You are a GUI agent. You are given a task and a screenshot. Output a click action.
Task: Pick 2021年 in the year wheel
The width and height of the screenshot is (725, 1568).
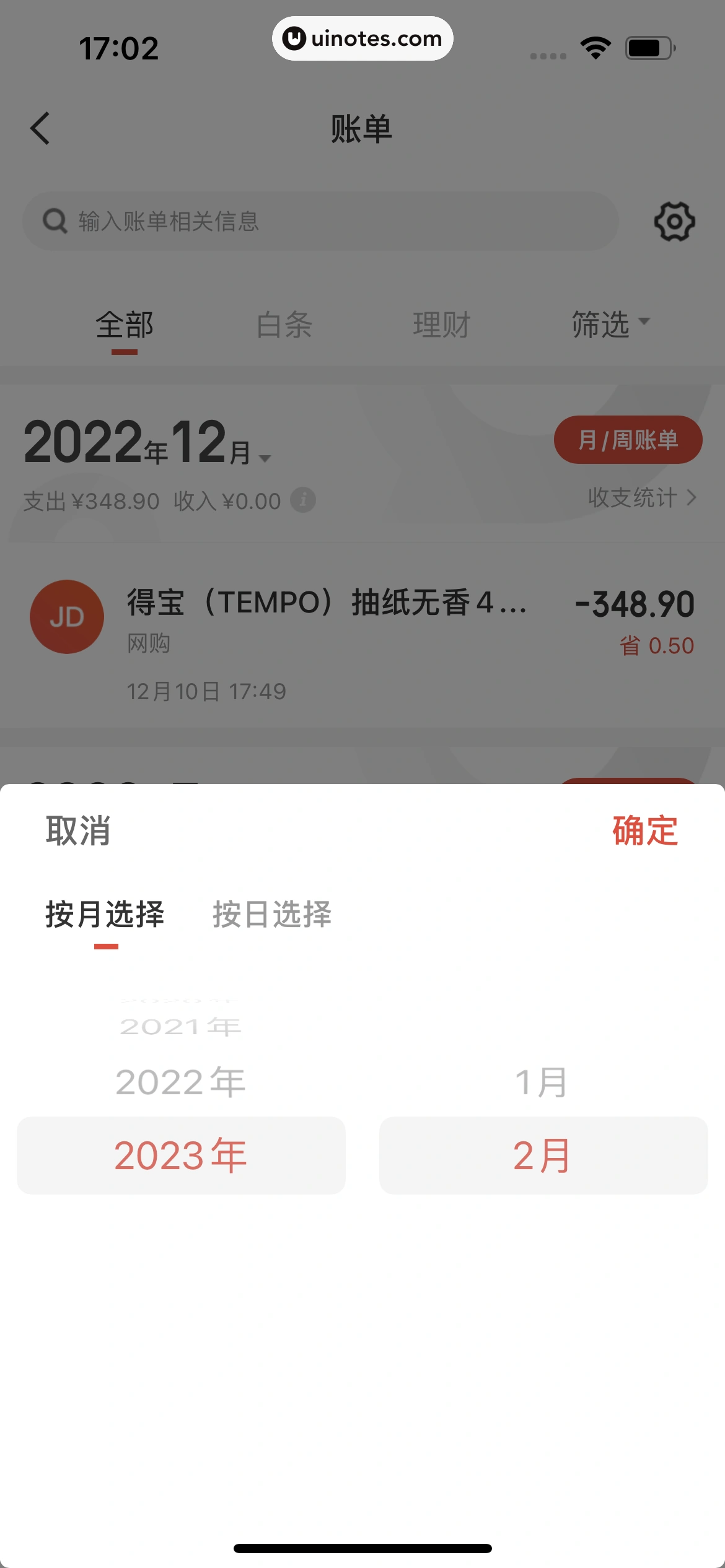[x=180, y=1027]
